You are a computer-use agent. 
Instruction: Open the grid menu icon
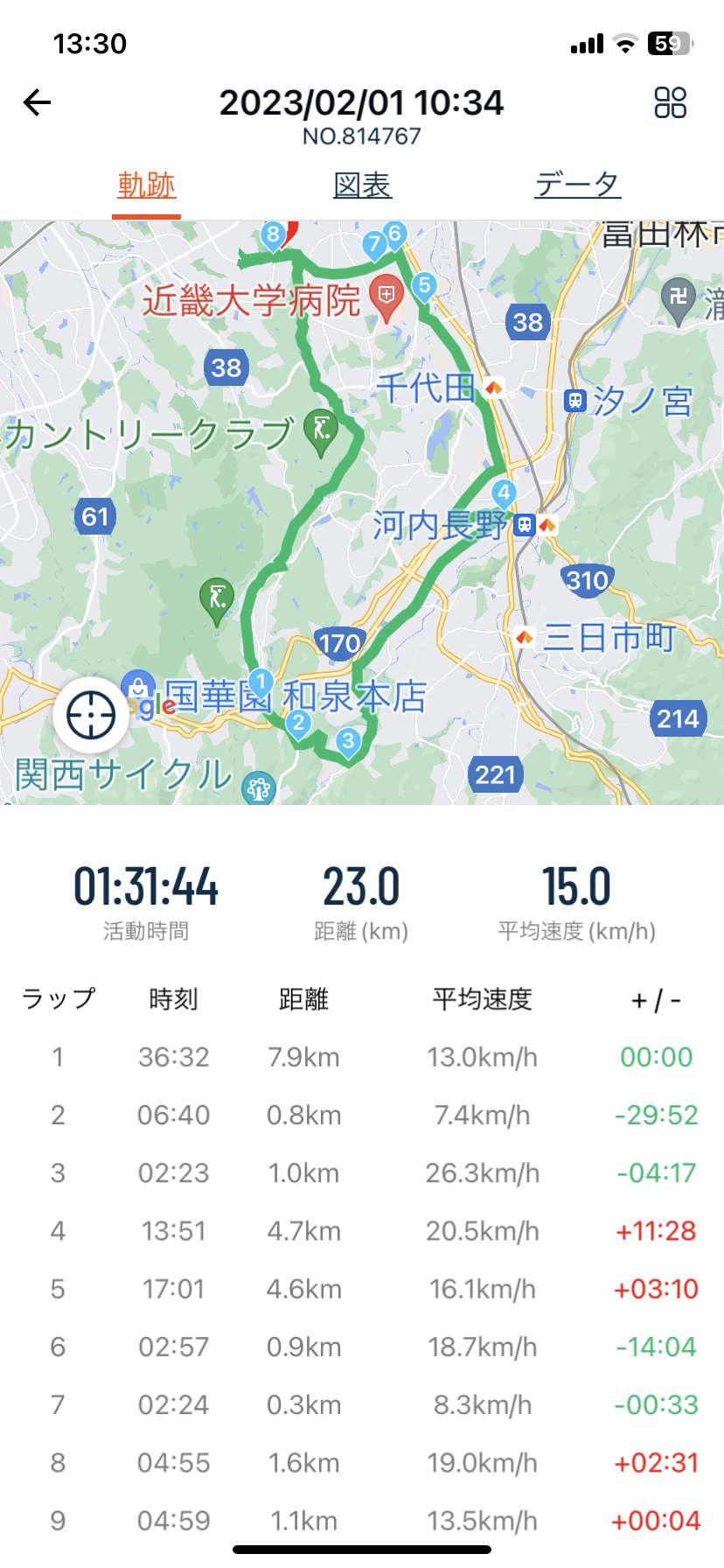point(670,102)
